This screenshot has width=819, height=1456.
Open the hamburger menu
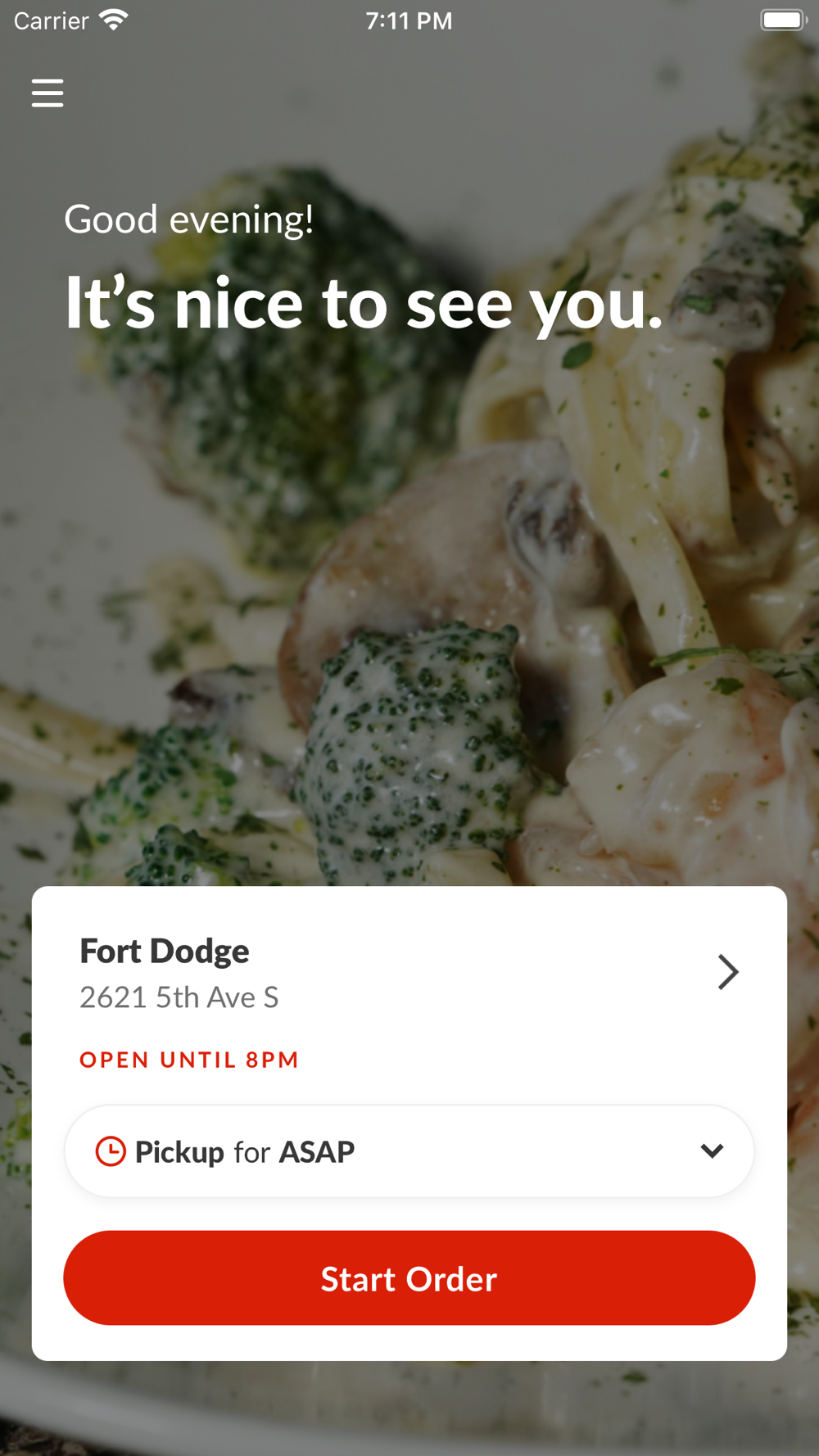(48, 93)
